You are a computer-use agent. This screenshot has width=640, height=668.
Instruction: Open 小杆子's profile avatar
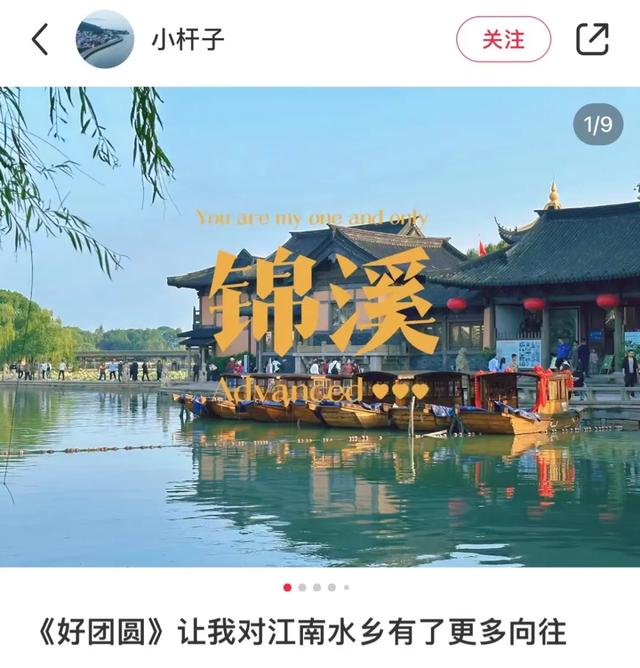coord(105,40)
